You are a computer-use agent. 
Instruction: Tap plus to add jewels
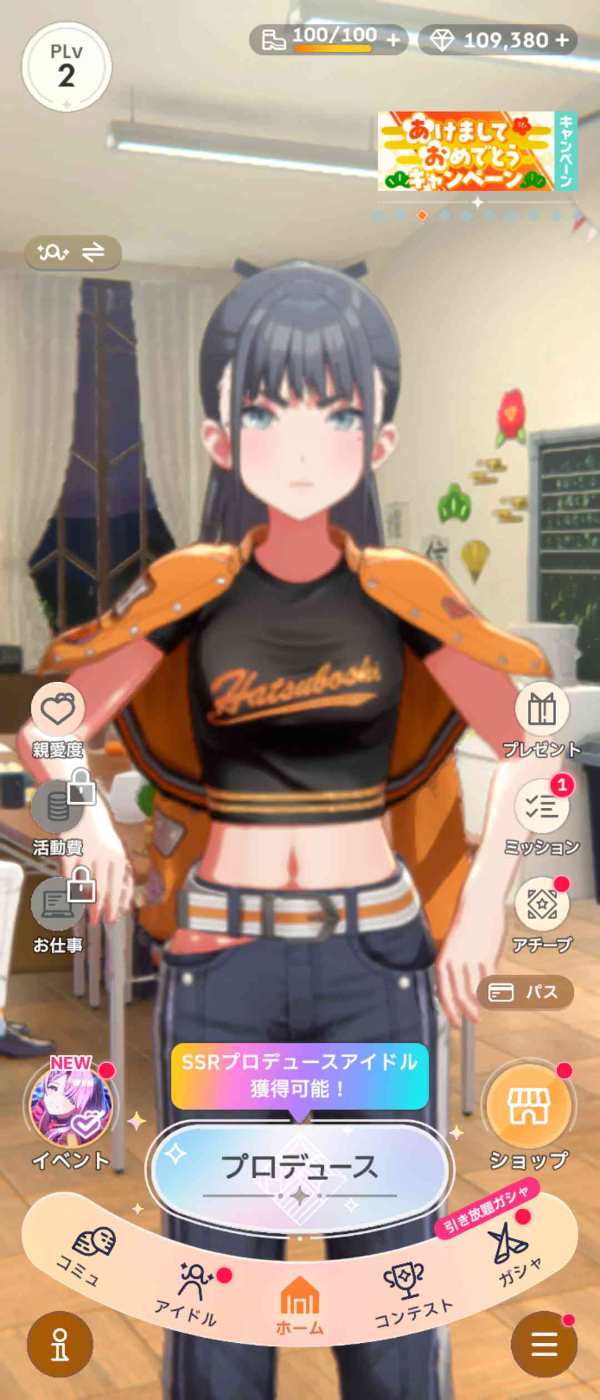(562, 41)
